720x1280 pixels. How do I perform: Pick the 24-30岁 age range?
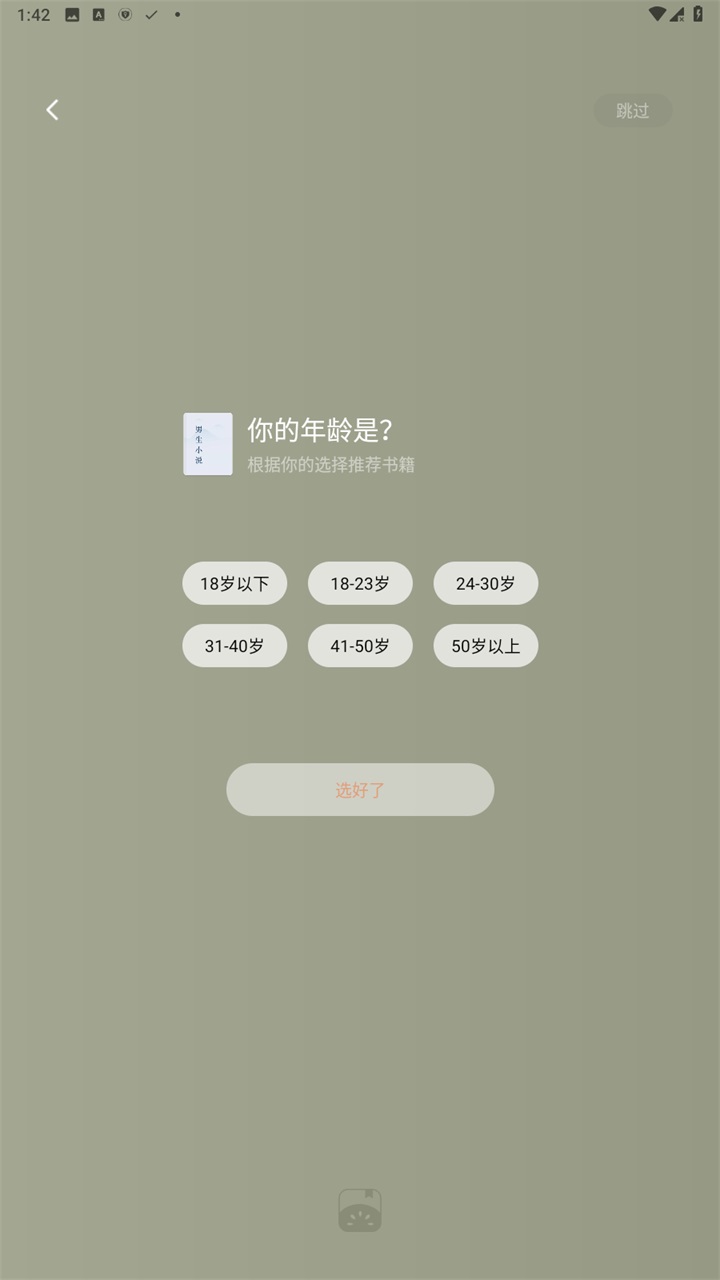coord(485,584)
